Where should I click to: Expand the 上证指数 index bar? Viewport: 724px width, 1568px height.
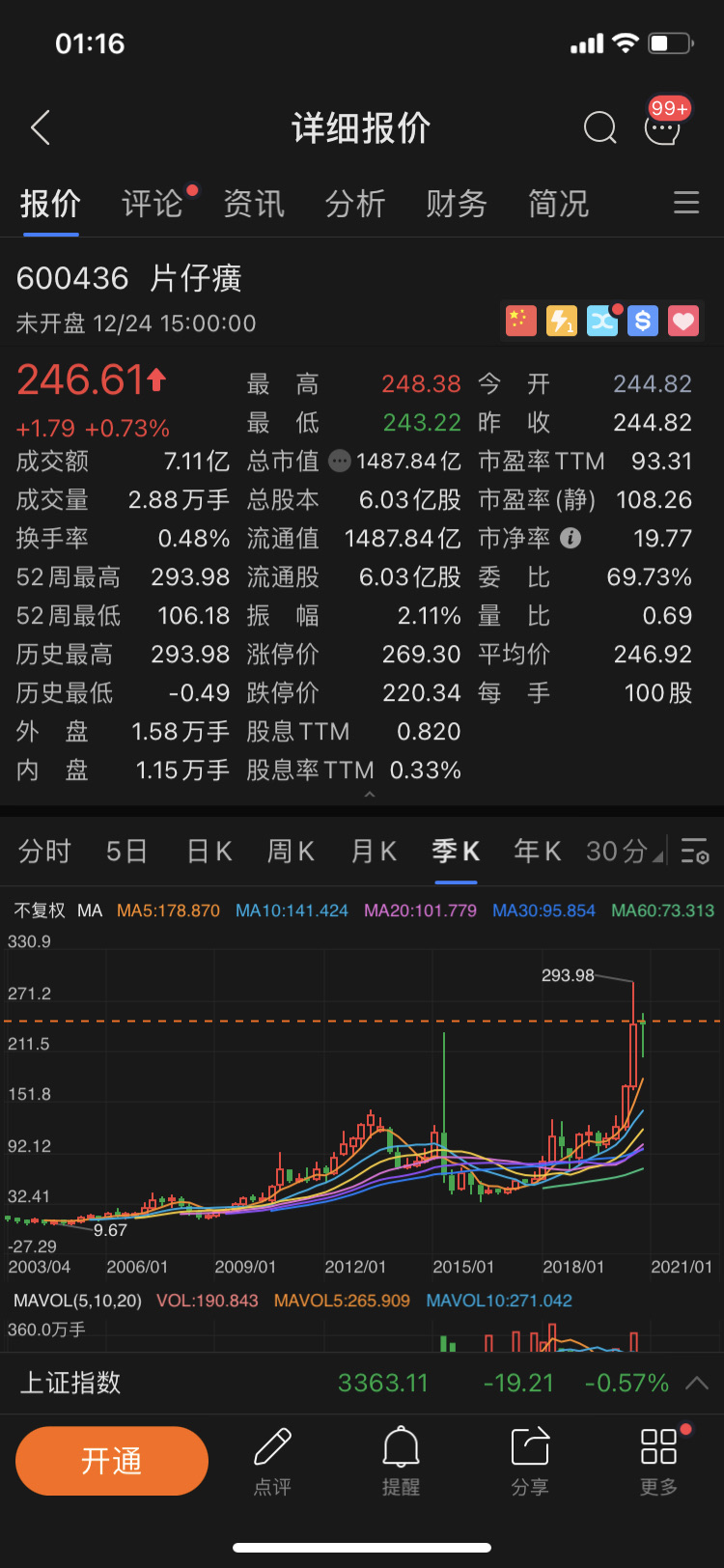point(696,1383)
